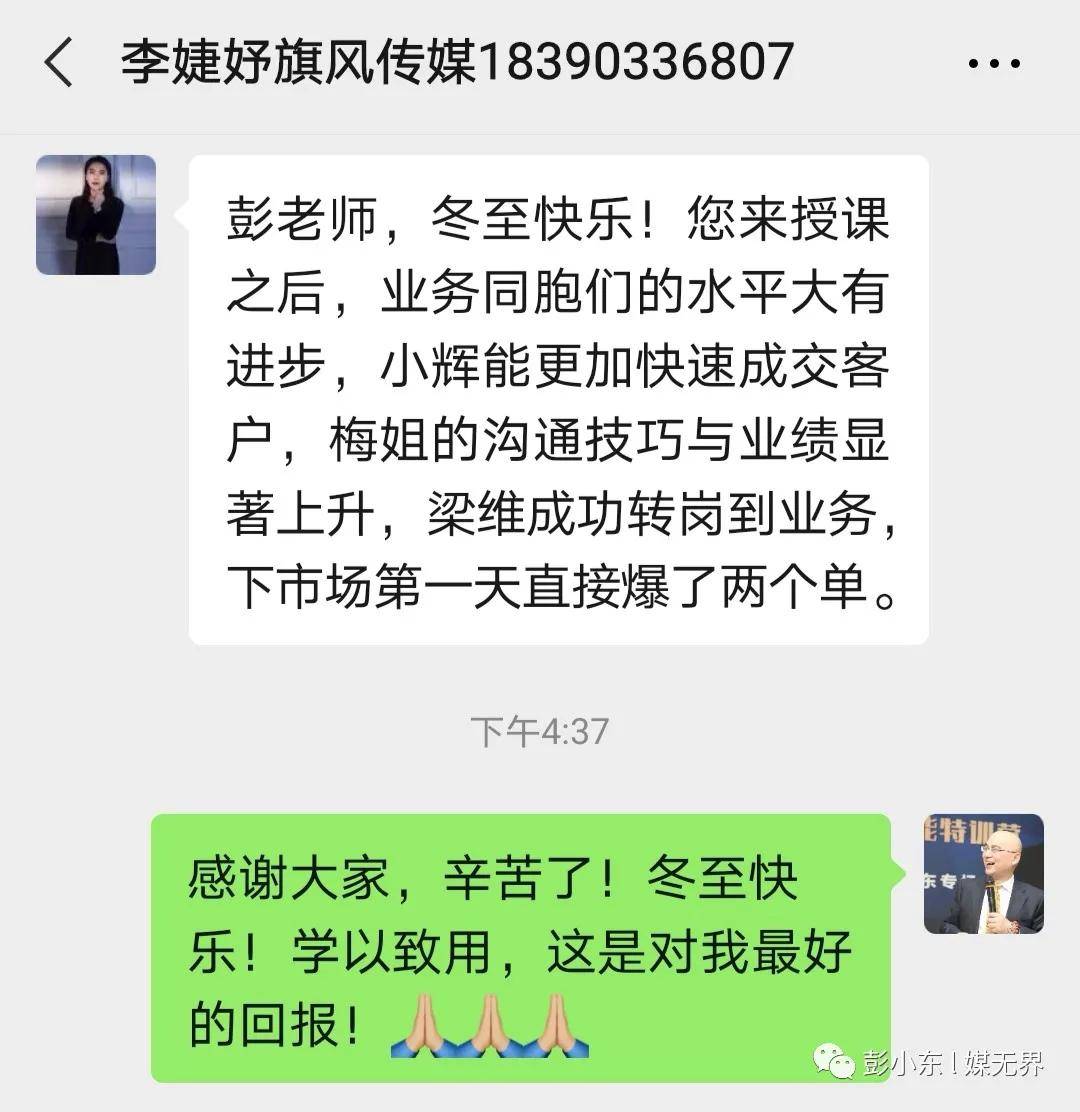Open 李婕妤's profile photo
This screenshot has width=1080, height=1112.
[x=96, y=215]
